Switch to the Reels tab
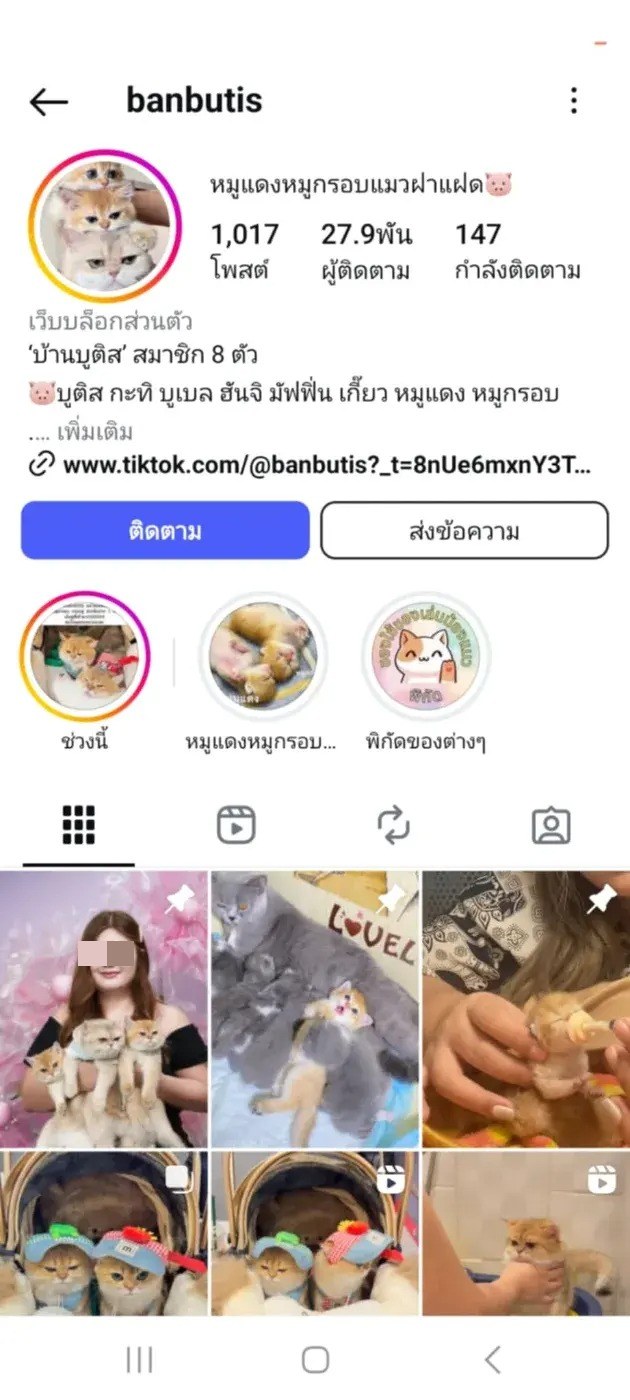630x1400 pixels. click(x=236, y=826)
